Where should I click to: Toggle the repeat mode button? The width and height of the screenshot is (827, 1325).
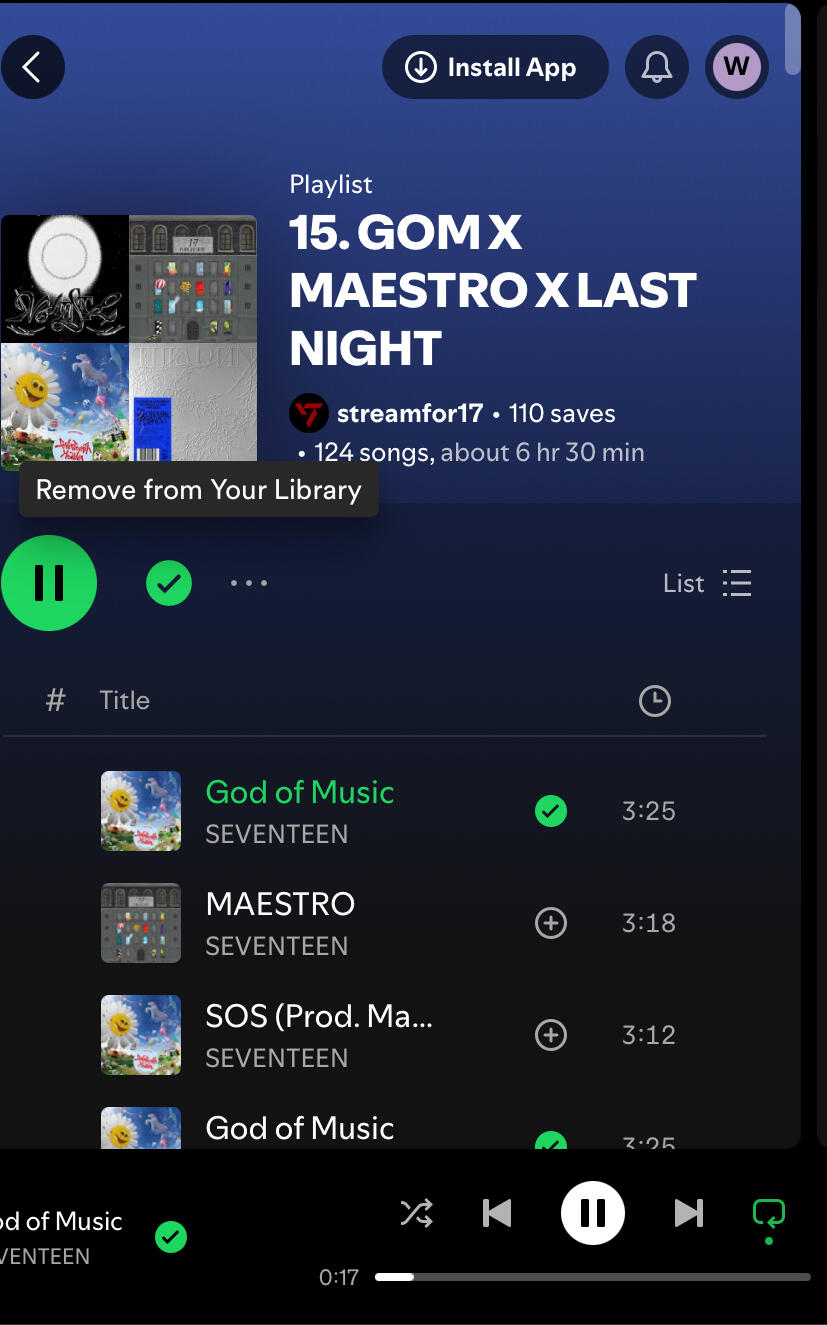[x=768, y=1213]
